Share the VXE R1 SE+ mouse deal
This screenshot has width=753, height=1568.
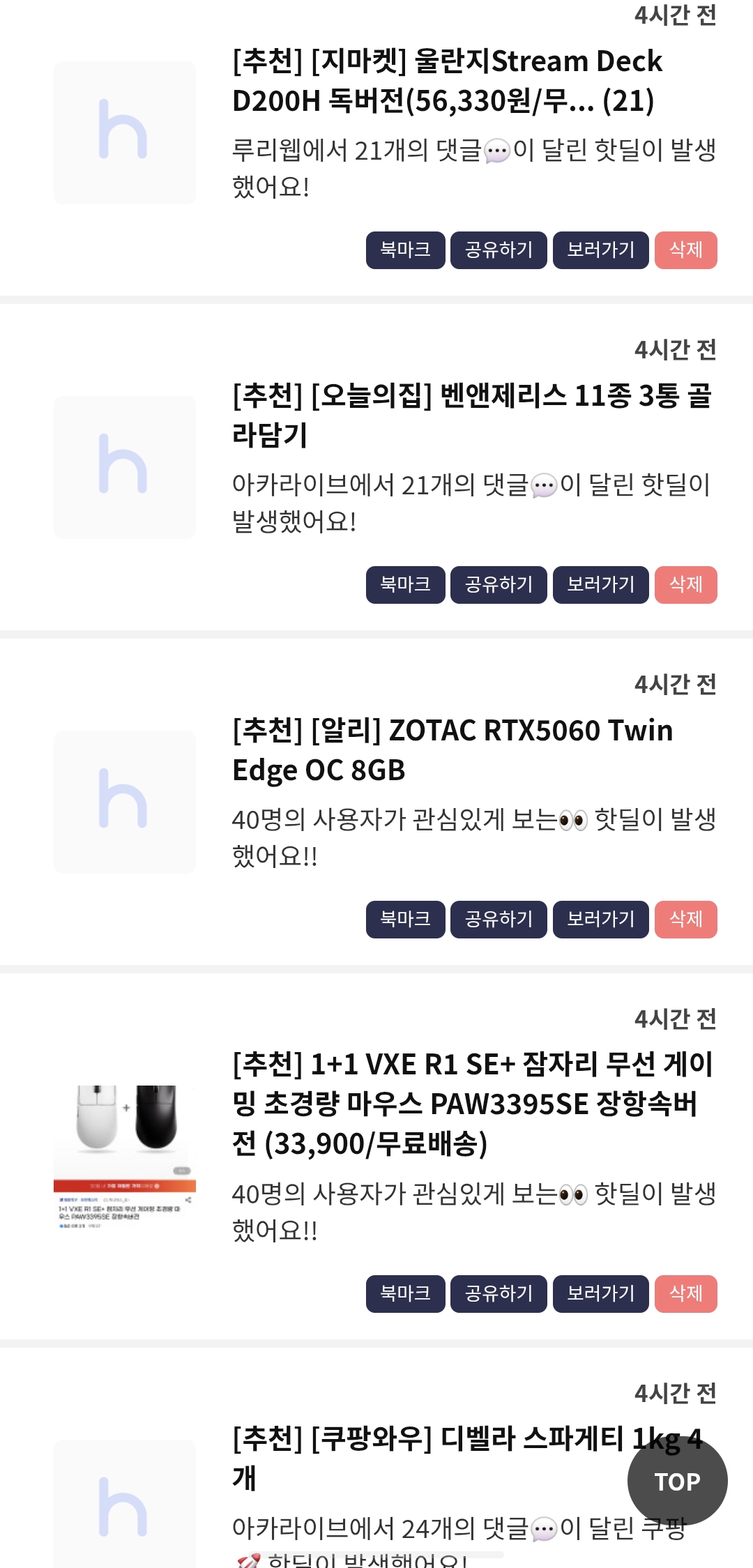click(499, 1293)
